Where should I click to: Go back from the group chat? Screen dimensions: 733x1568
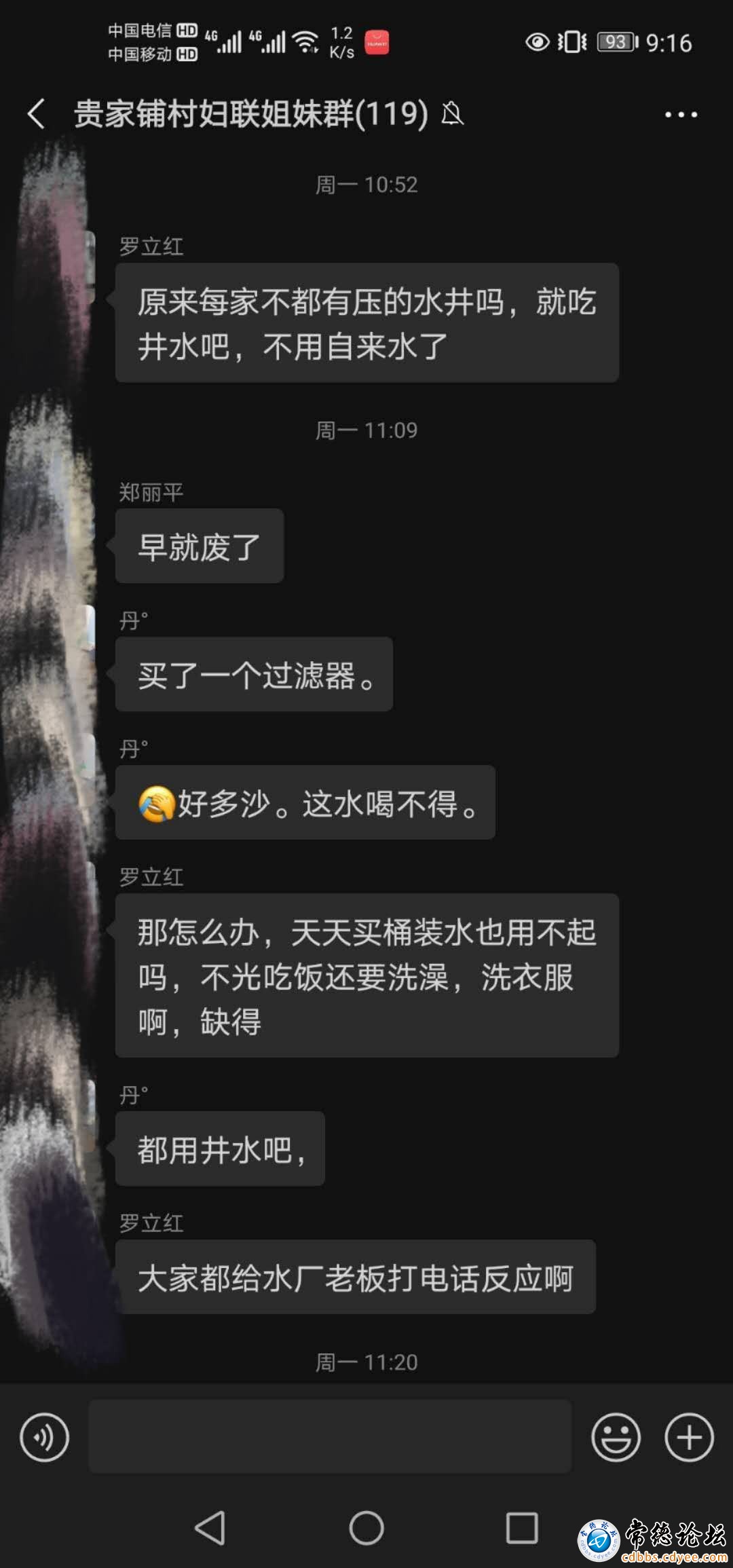coord(37,113)
